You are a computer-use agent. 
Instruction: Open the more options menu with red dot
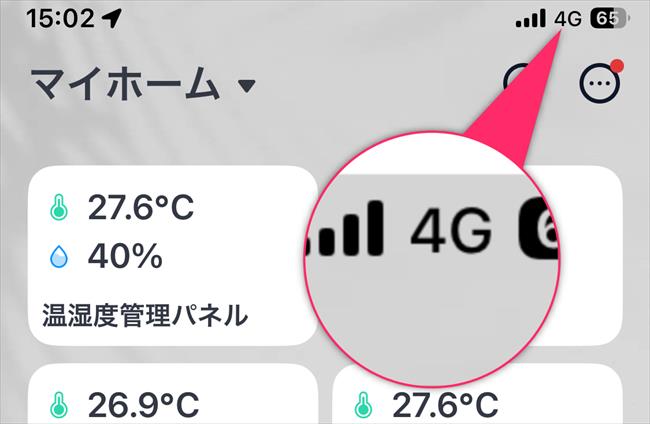[600, 83]
